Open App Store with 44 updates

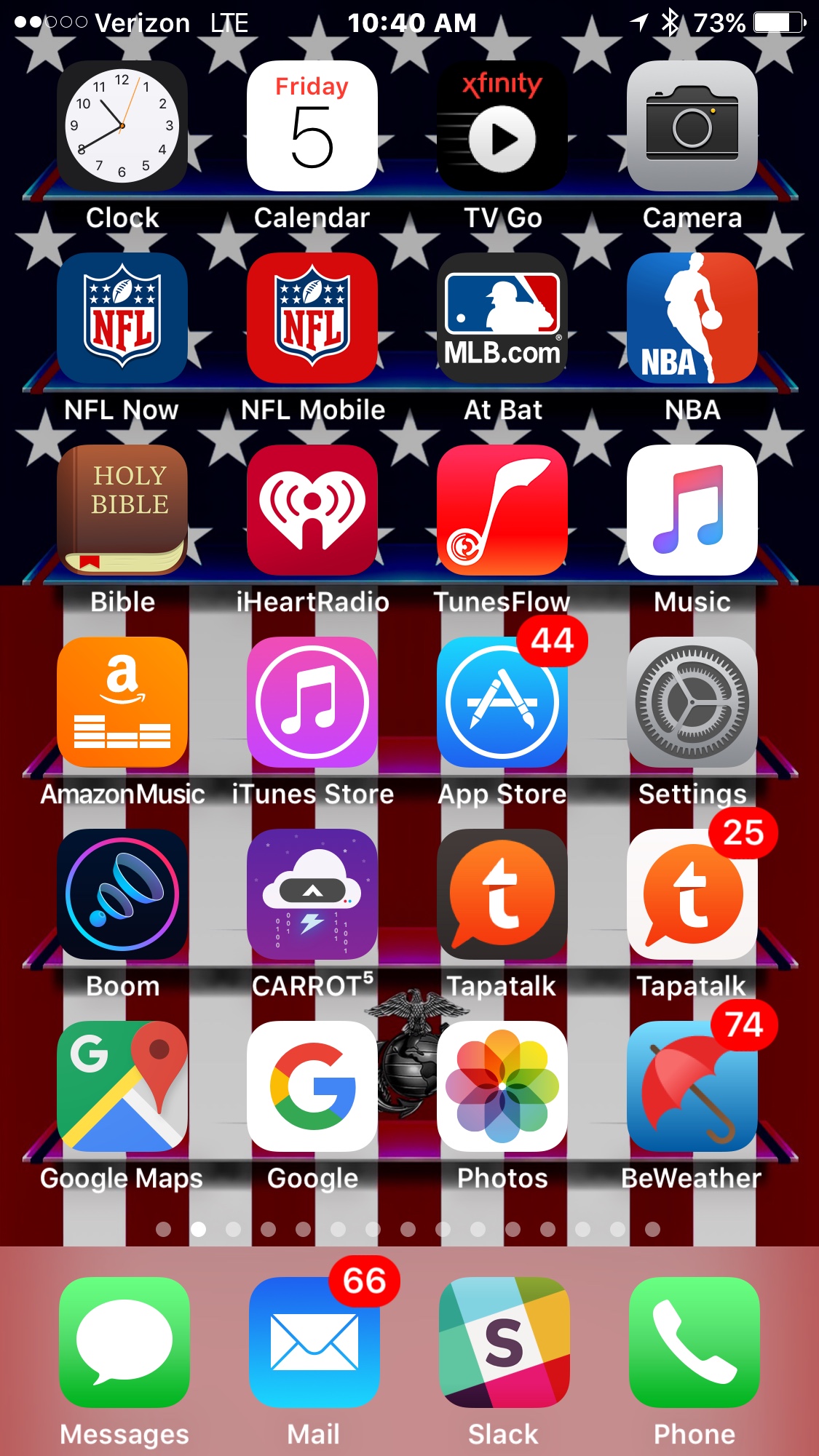[502, 702]
